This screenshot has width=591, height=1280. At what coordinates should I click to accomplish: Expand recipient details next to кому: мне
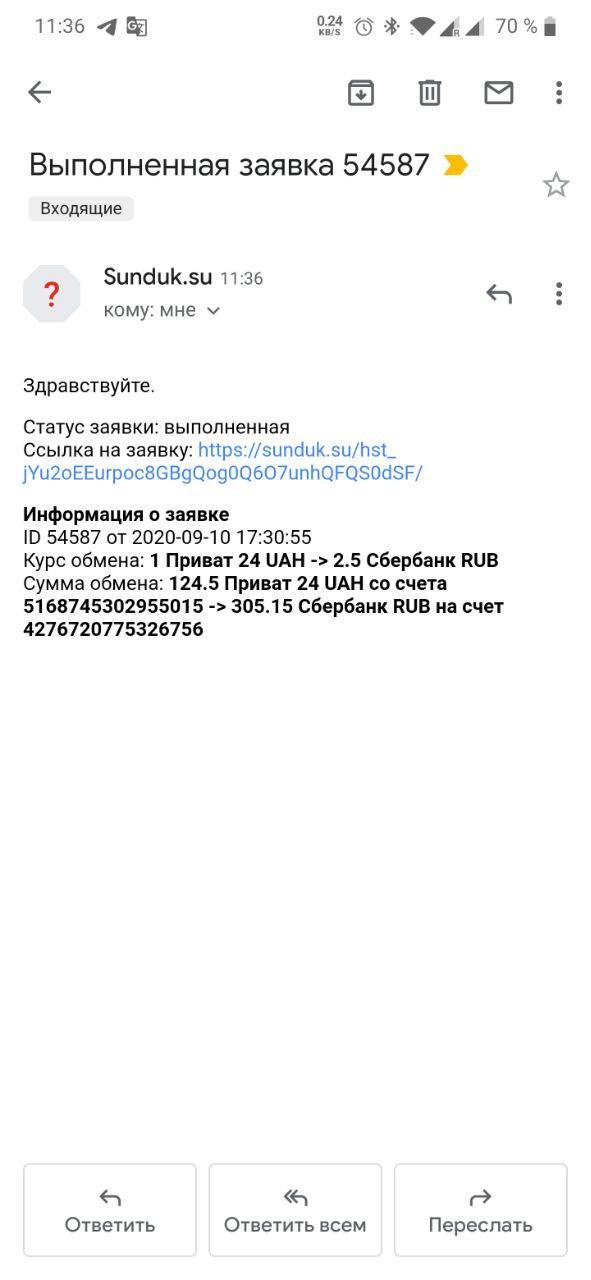(x=213, y=311)
